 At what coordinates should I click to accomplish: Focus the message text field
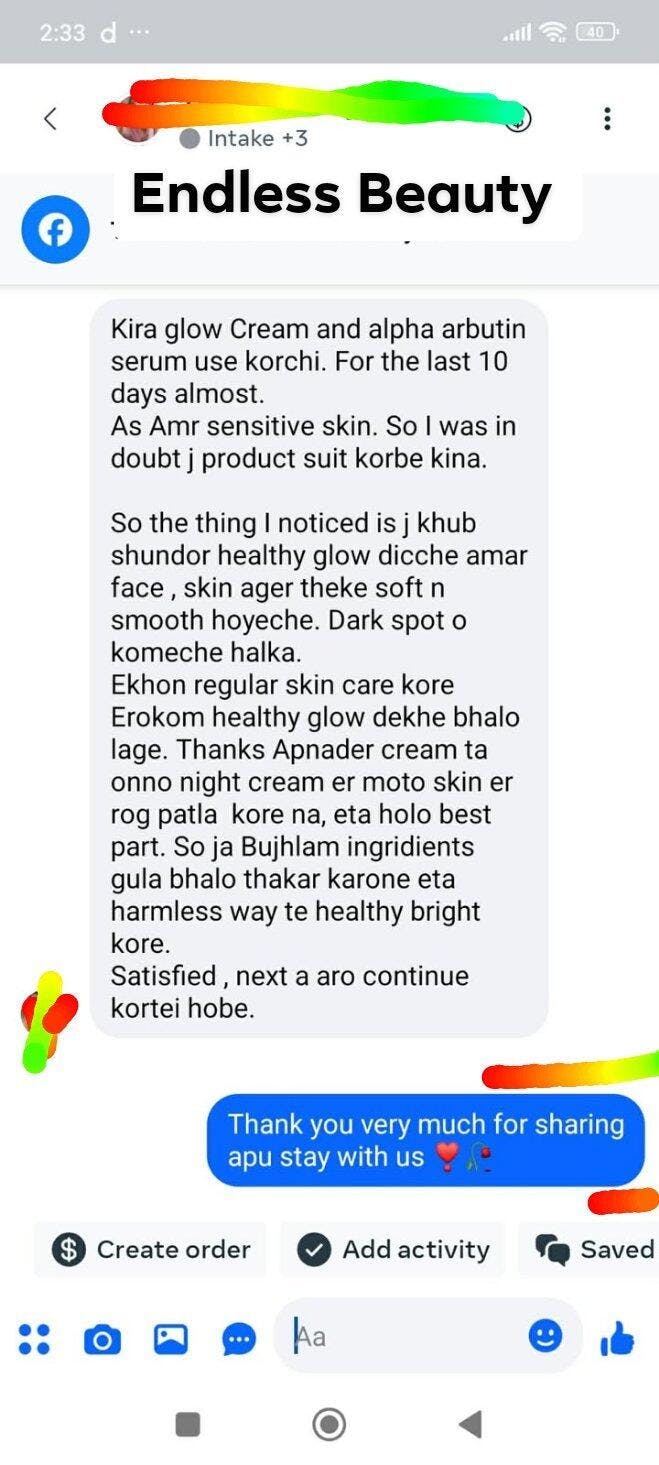[400, 1336]
